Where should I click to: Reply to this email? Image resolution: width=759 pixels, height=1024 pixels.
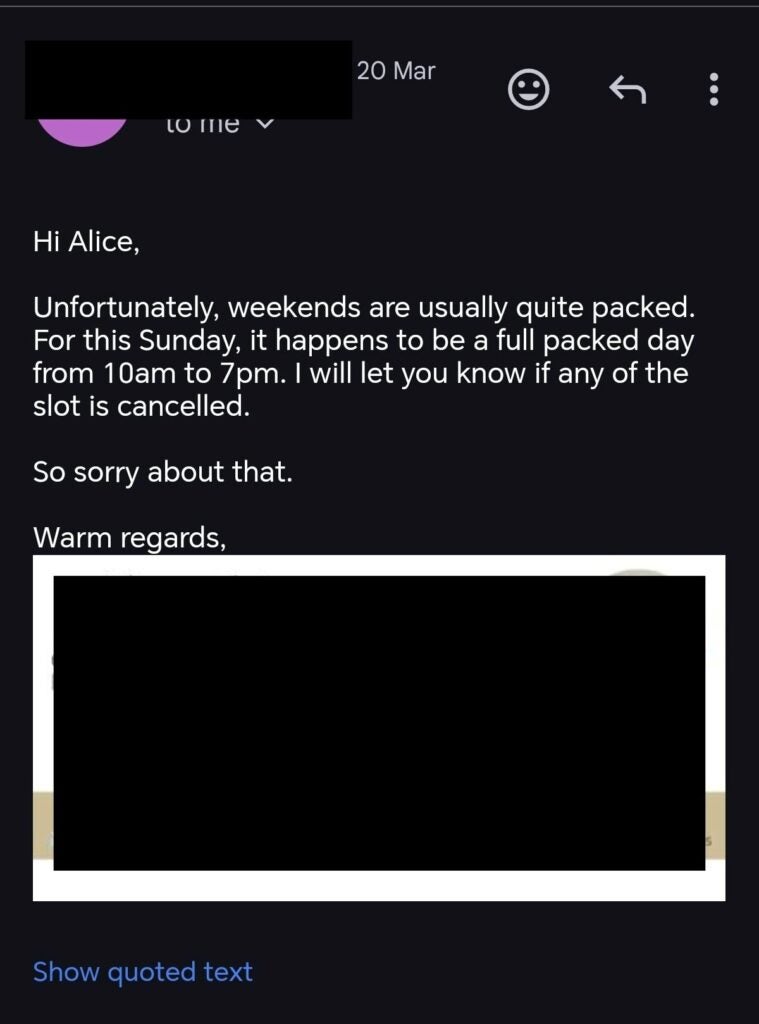point(627,91)
